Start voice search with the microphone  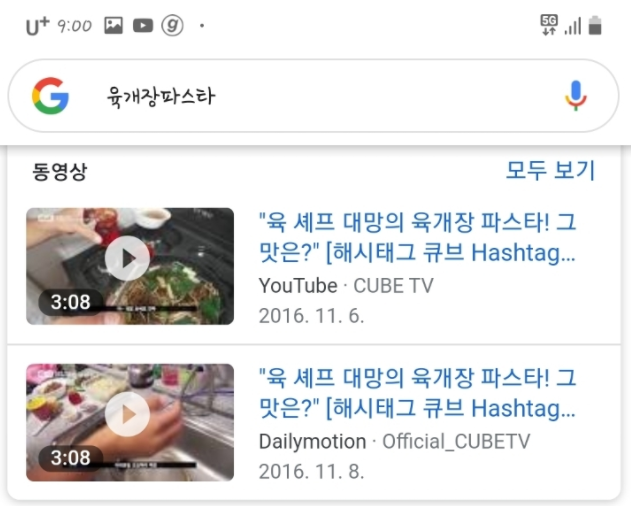coord(575,96)
